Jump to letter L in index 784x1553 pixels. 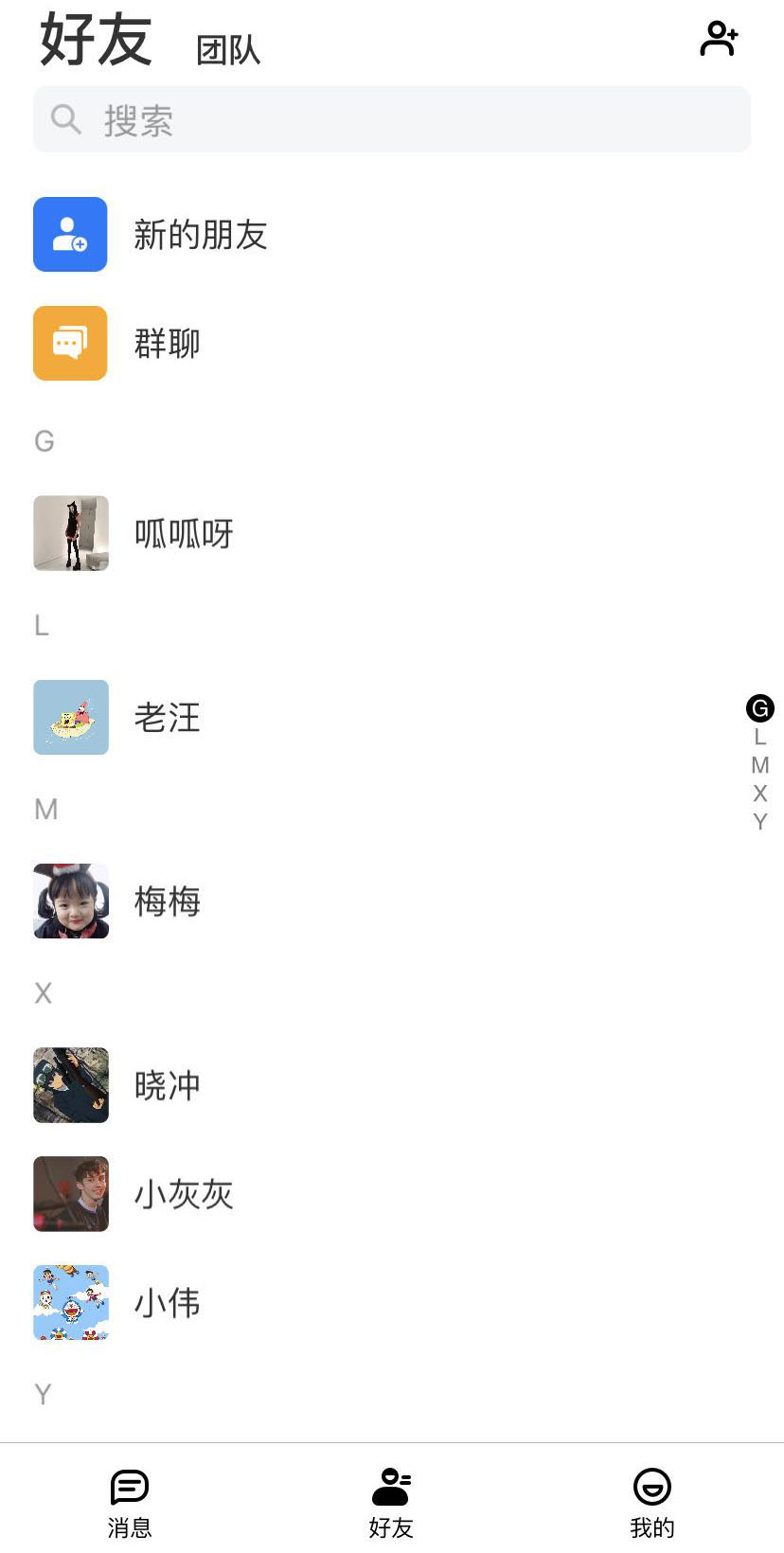tap(760, 737)
